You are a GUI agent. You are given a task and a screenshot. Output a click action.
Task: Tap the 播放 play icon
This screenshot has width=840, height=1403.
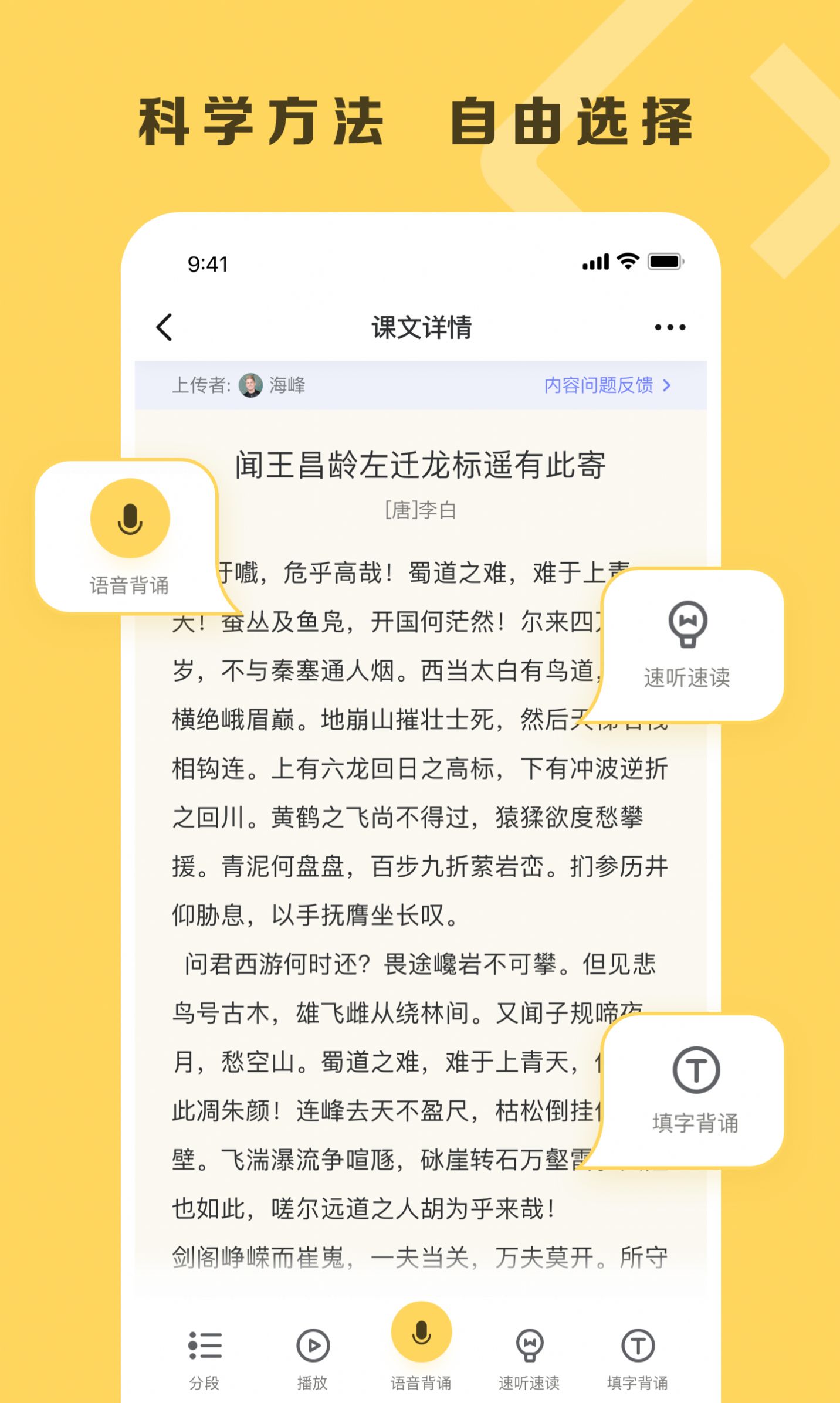coord(311,1345)
